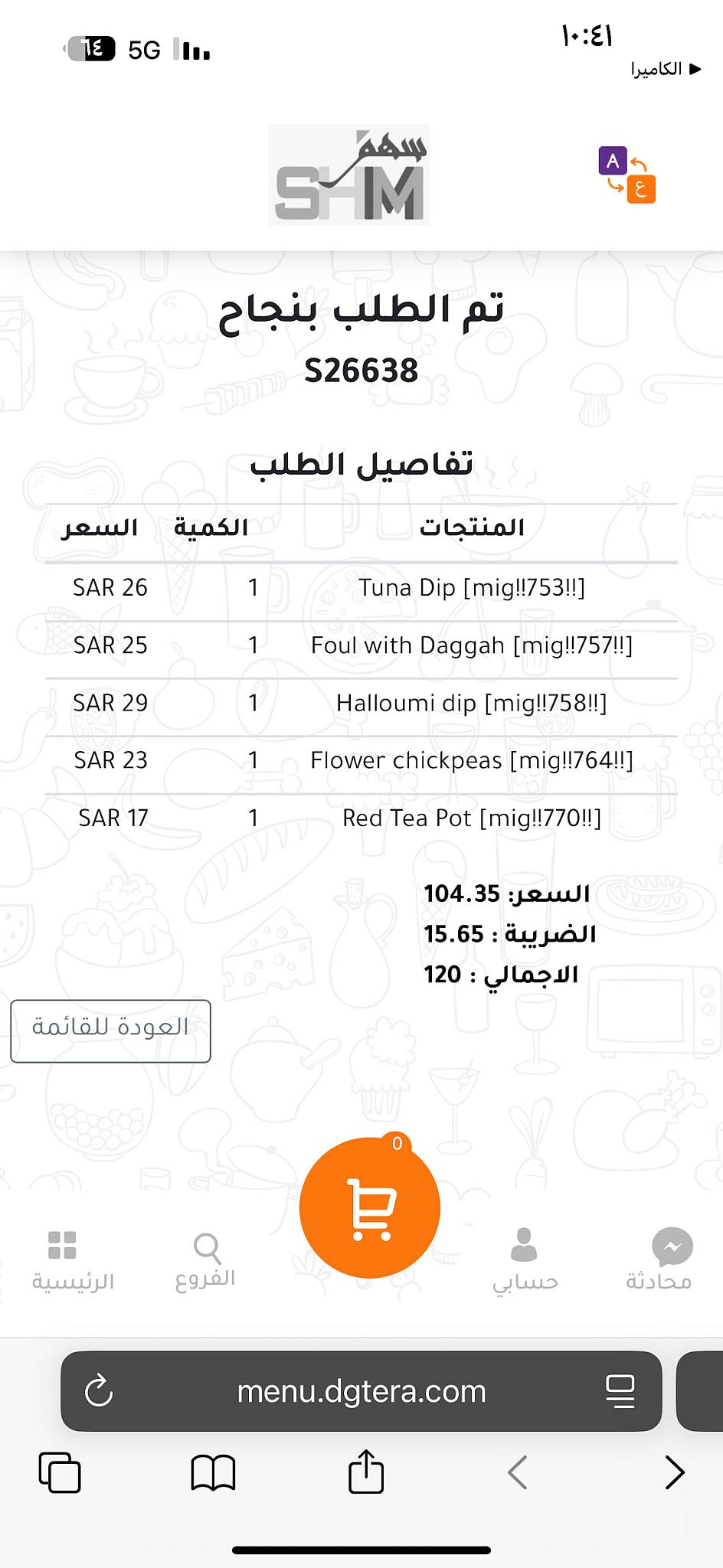Go forward in Safari
The image size is (723, 1568).
pos(674,1472)
